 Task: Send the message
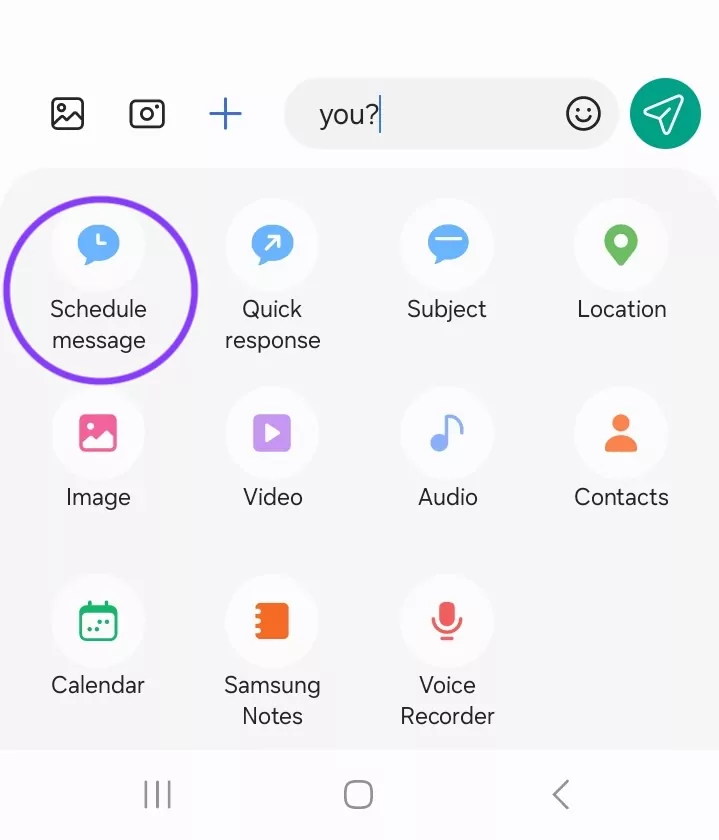[665, 114]
